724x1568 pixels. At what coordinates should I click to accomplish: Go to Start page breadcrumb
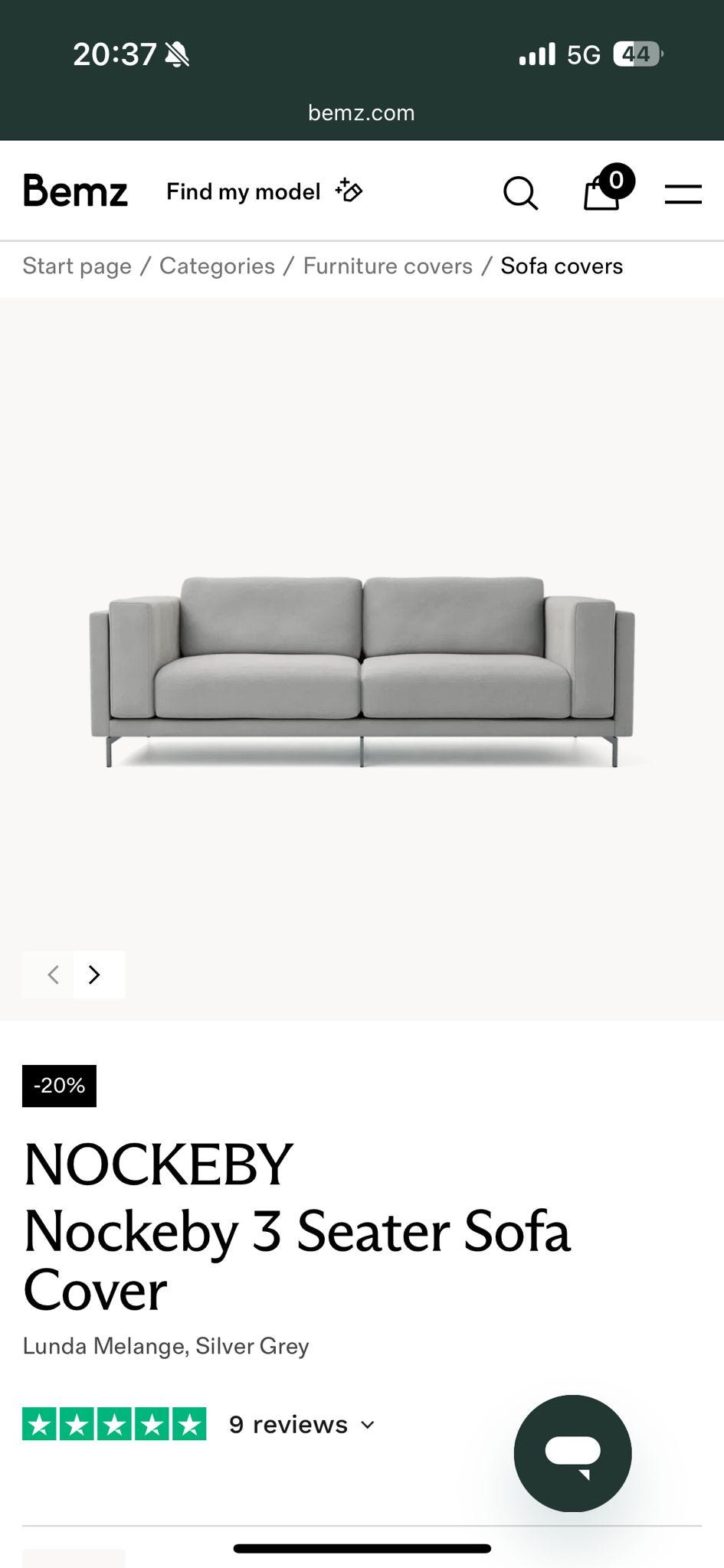pos(77,266)
